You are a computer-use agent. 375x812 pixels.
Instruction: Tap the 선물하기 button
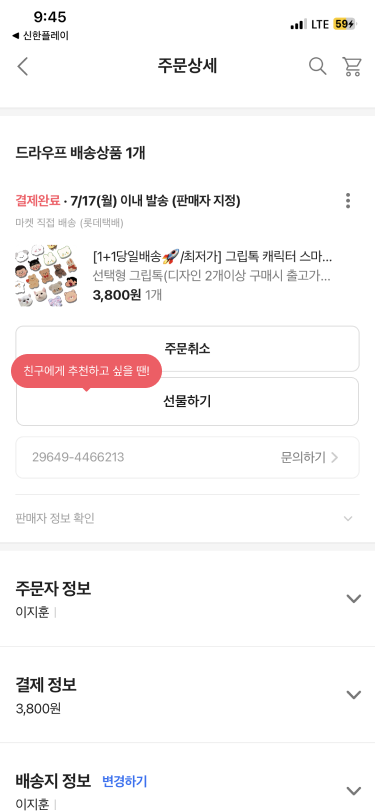pos(188,401)
